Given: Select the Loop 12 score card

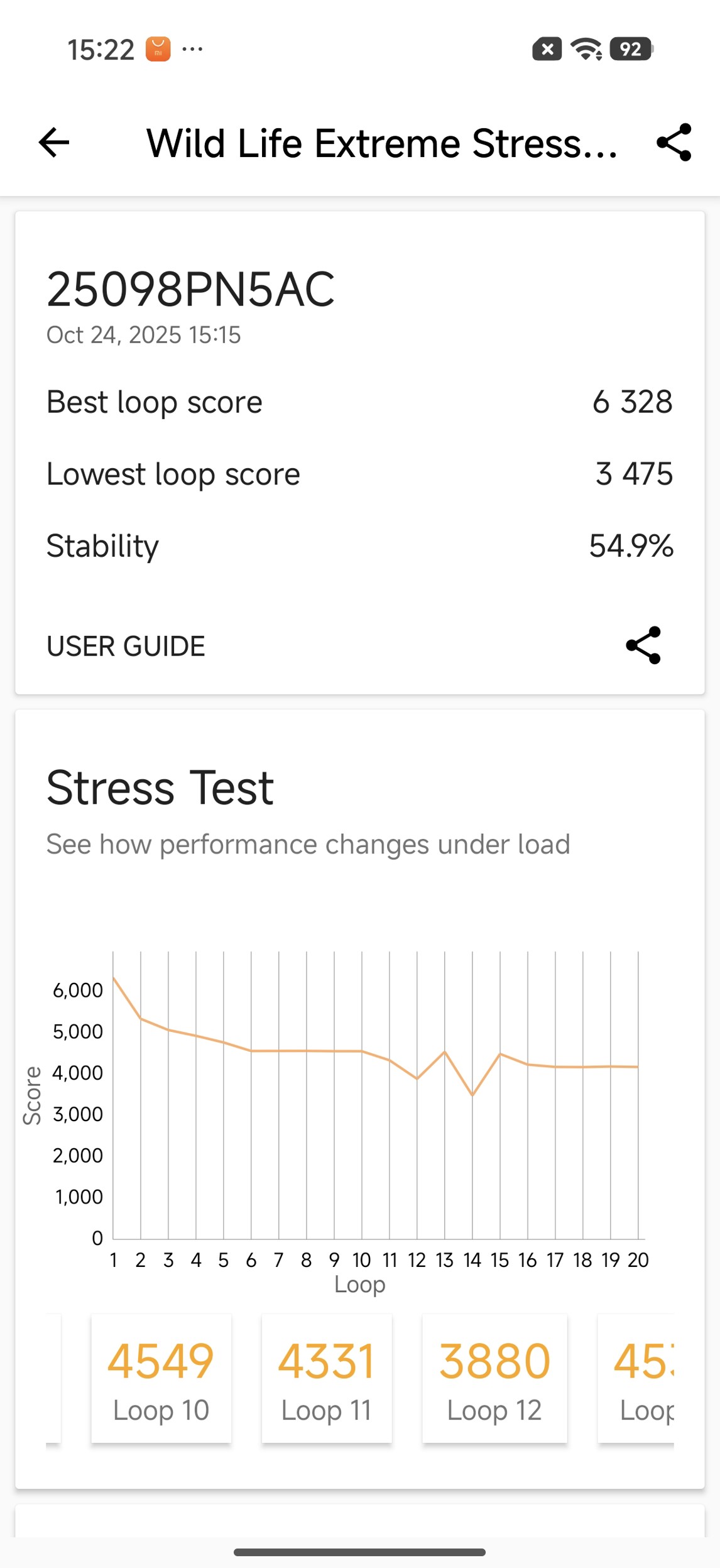Looking at the screenshot, I should (x=494, y=1379).
